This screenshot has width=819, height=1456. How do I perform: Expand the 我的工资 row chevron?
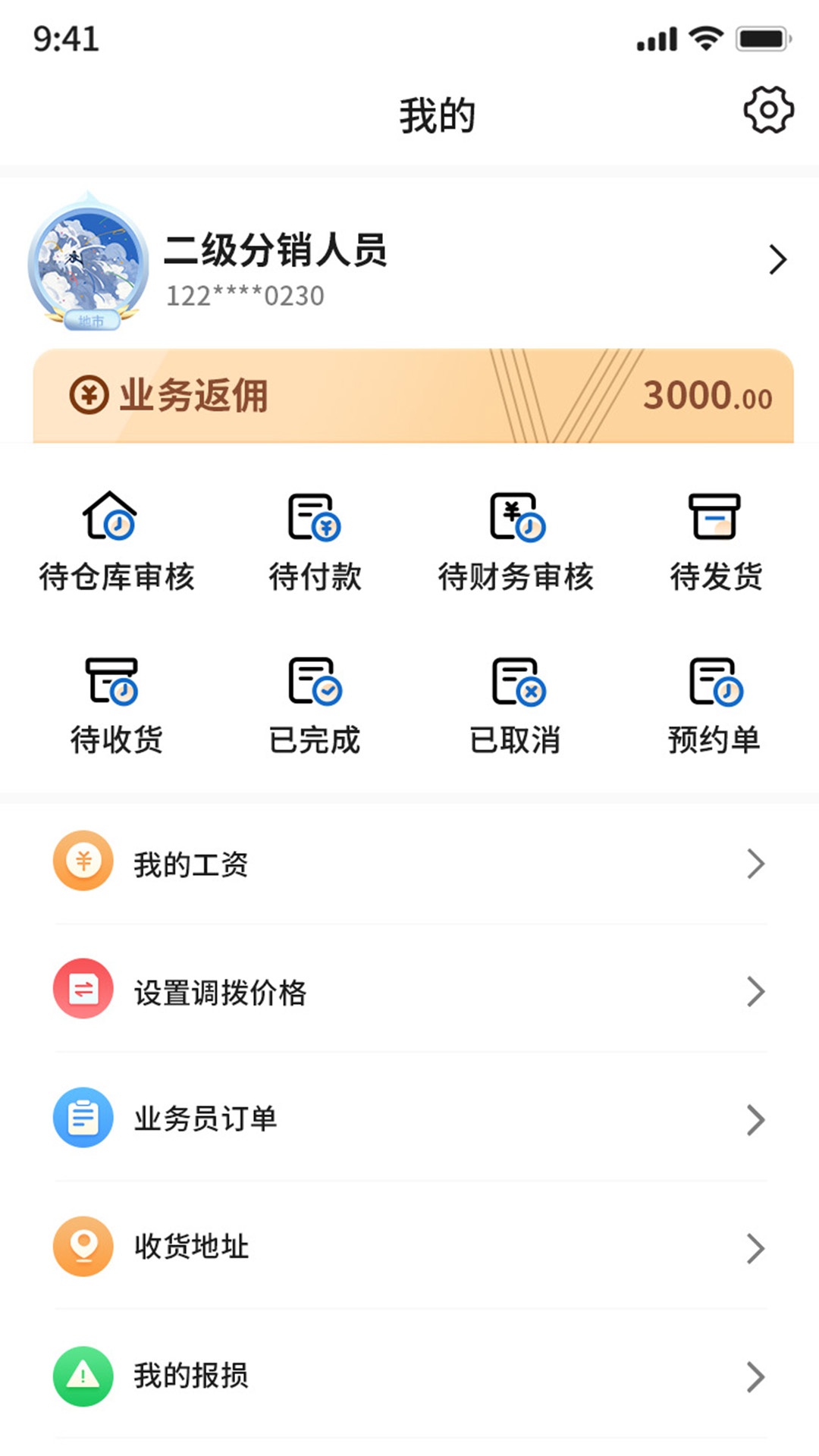pyautogui.click(x=756, y=863)
